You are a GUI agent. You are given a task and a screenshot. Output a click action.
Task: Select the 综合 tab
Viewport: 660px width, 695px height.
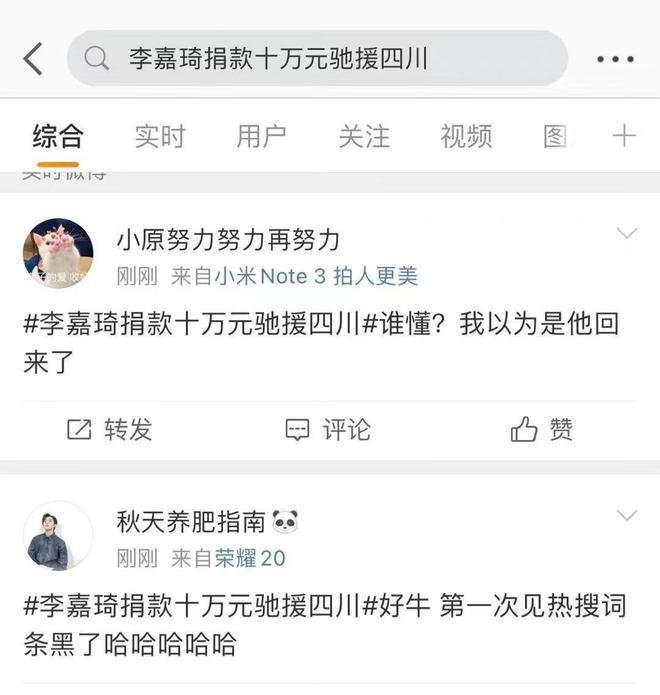click(57, 137)
